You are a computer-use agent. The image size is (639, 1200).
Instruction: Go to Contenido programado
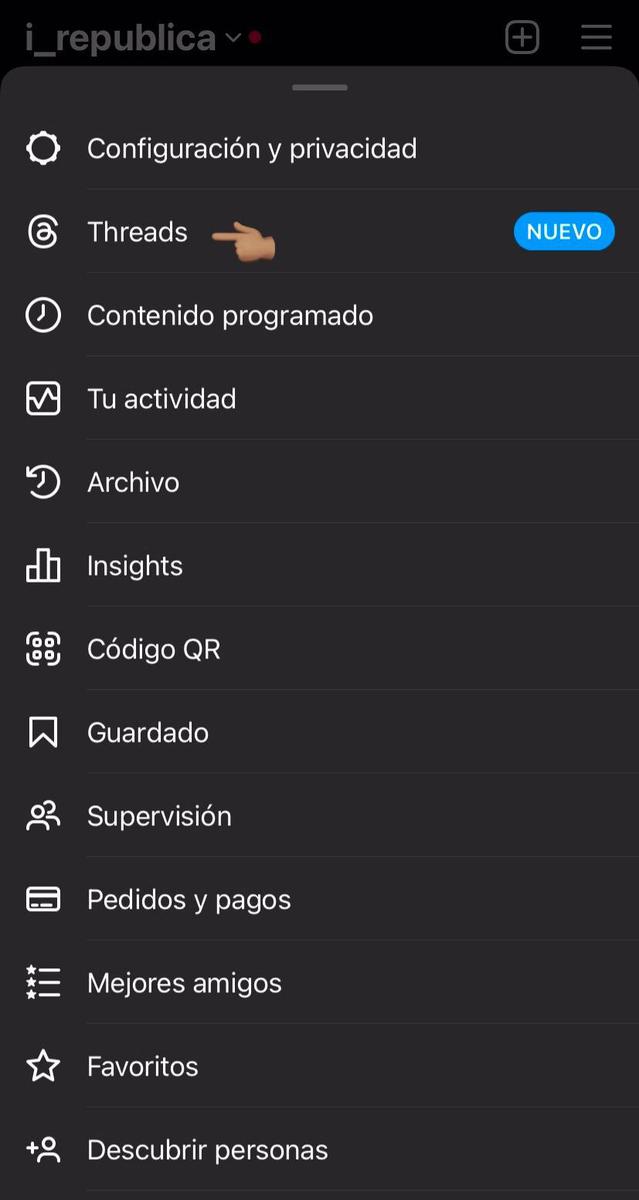(230, 316)
